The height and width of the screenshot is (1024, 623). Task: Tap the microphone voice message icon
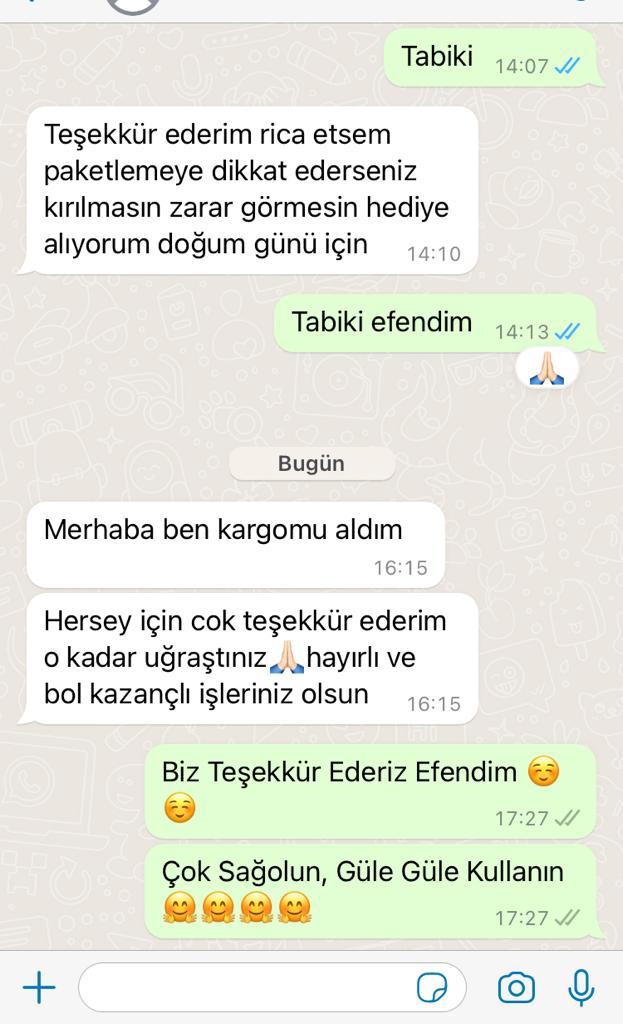(581, 987)
